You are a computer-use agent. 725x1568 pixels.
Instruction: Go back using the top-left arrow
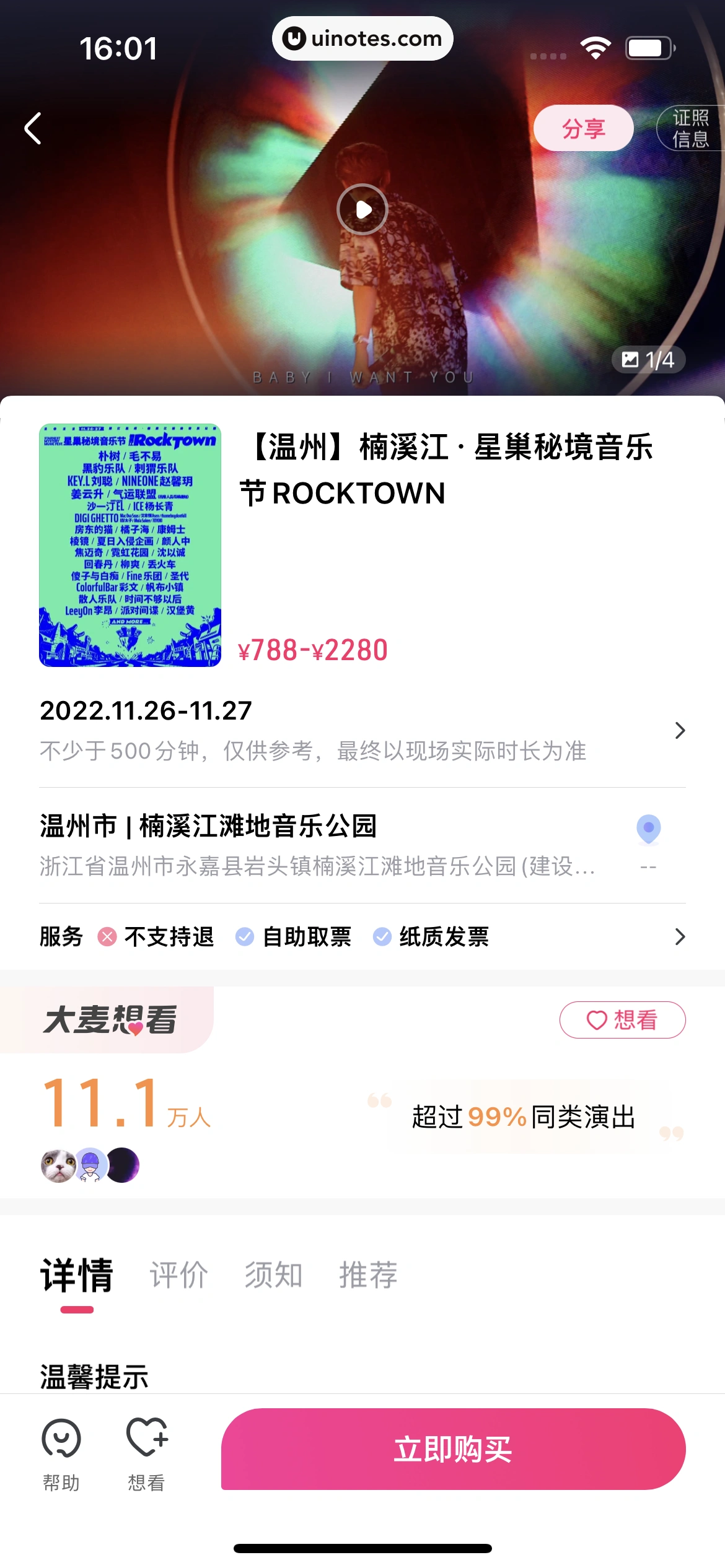pyautogui.click(x=33, y=128)
